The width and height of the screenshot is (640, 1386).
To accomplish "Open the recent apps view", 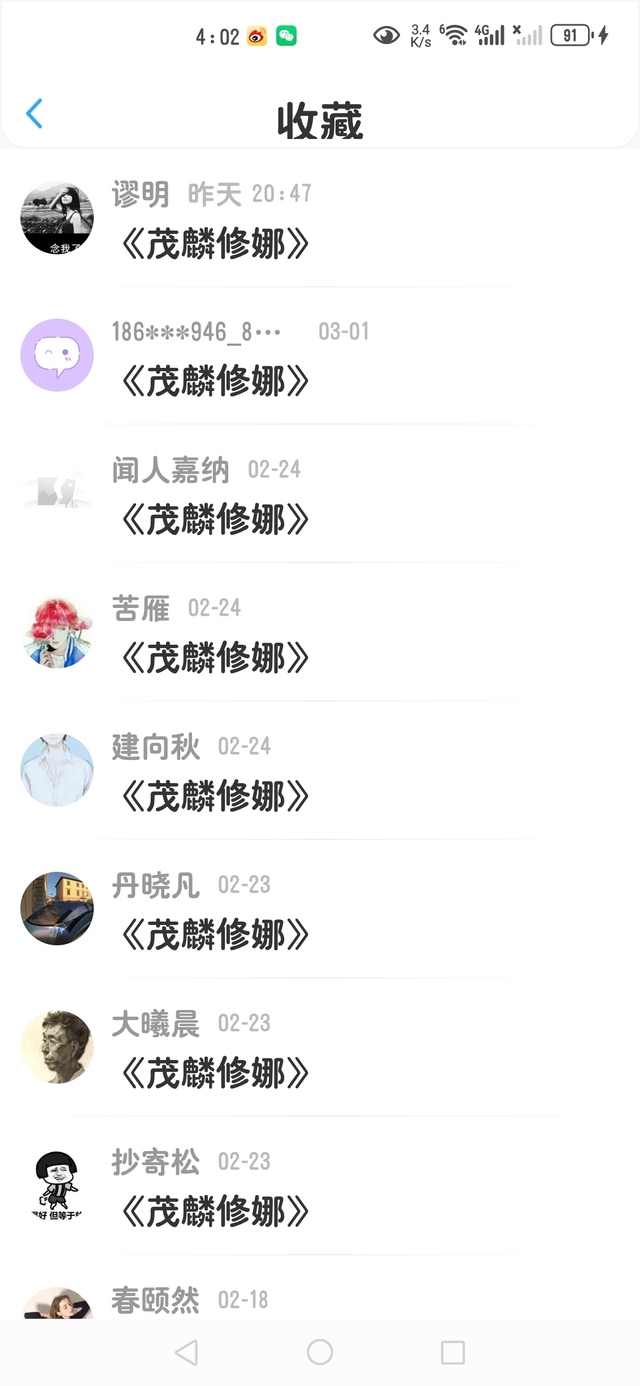I will pos(453,1353).
